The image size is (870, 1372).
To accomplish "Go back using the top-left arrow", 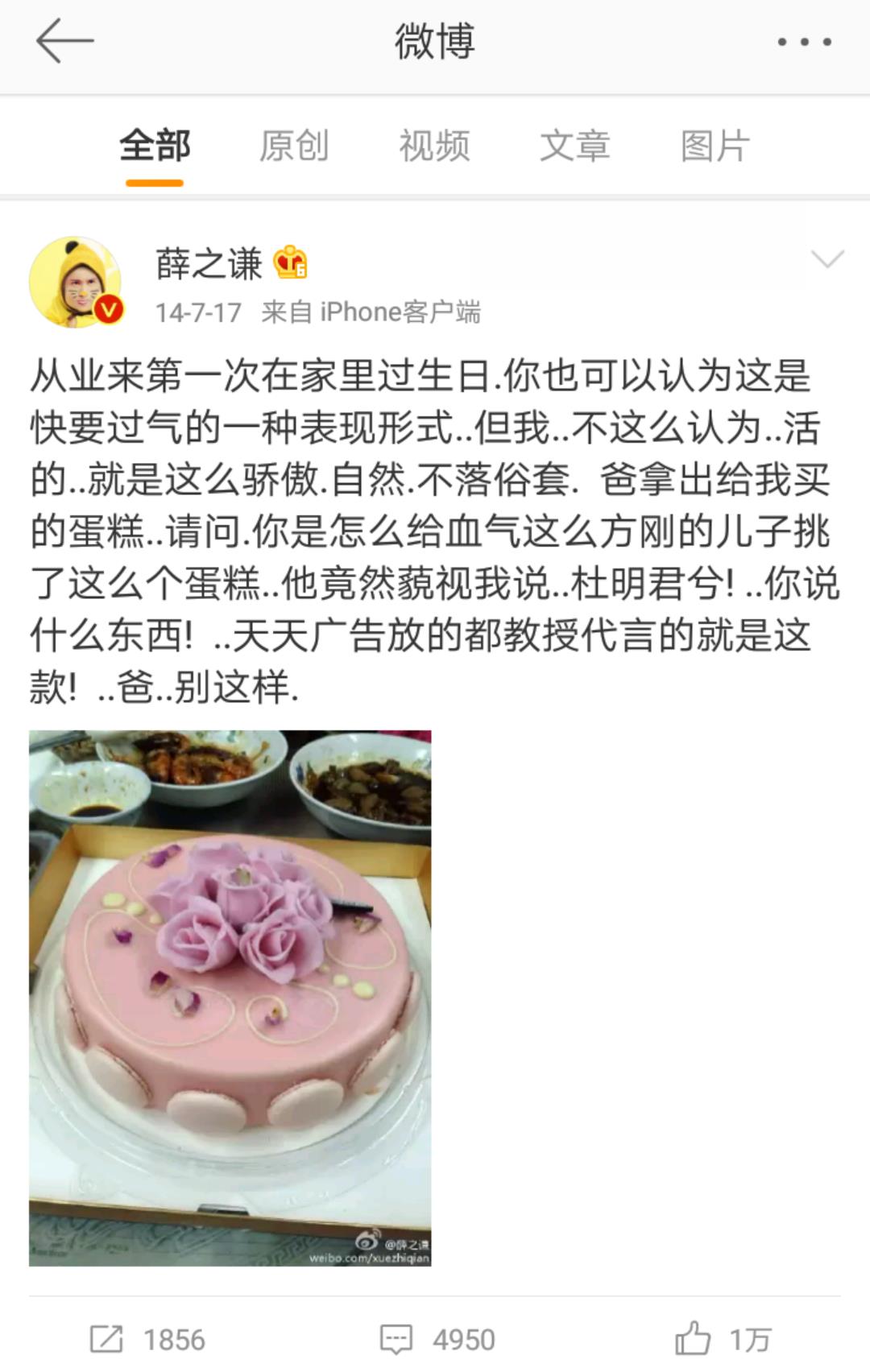I will (x=64, y=40).
